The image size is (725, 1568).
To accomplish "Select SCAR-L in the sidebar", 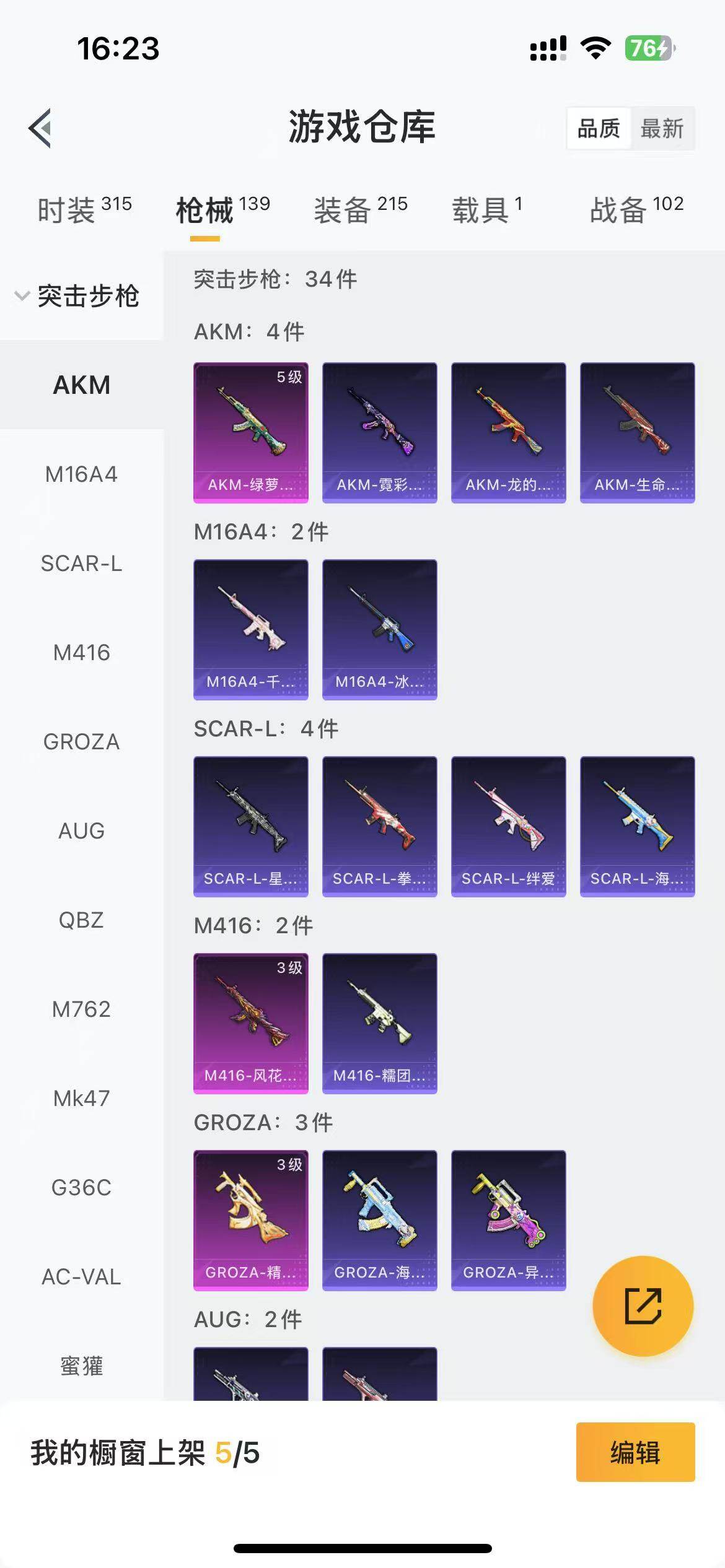I will coord(81,564).
